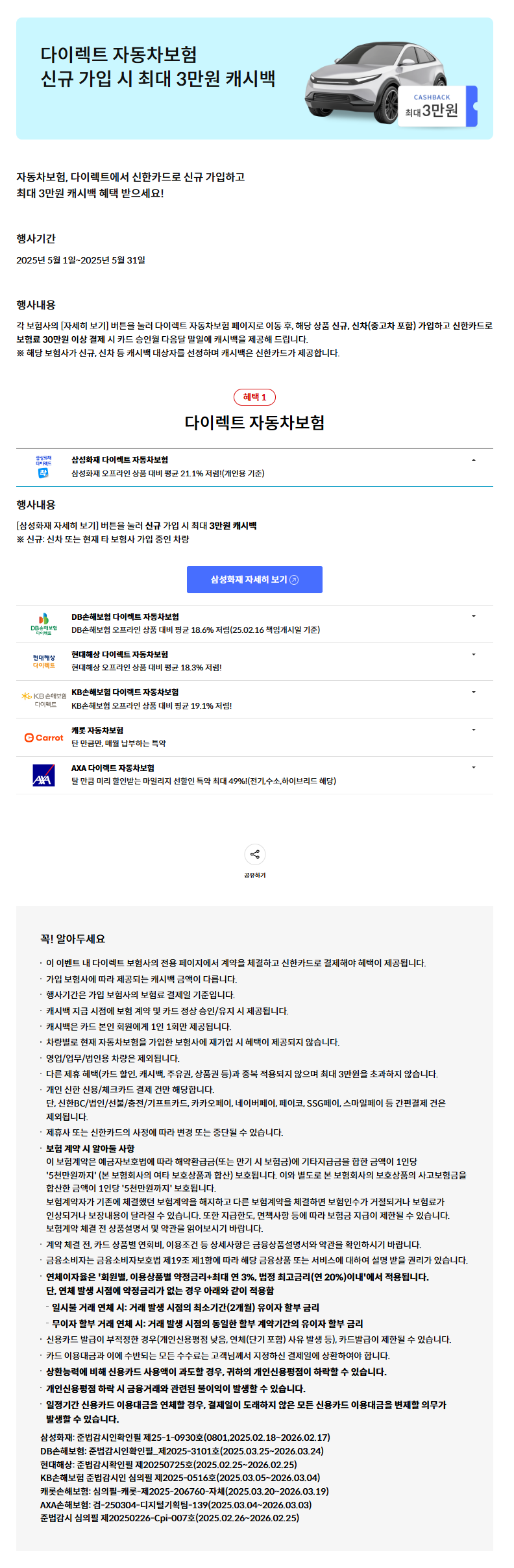
Task: Collapse the 삼성화재 다이렉트 자동차보험 section
Action: click(473, 460)
